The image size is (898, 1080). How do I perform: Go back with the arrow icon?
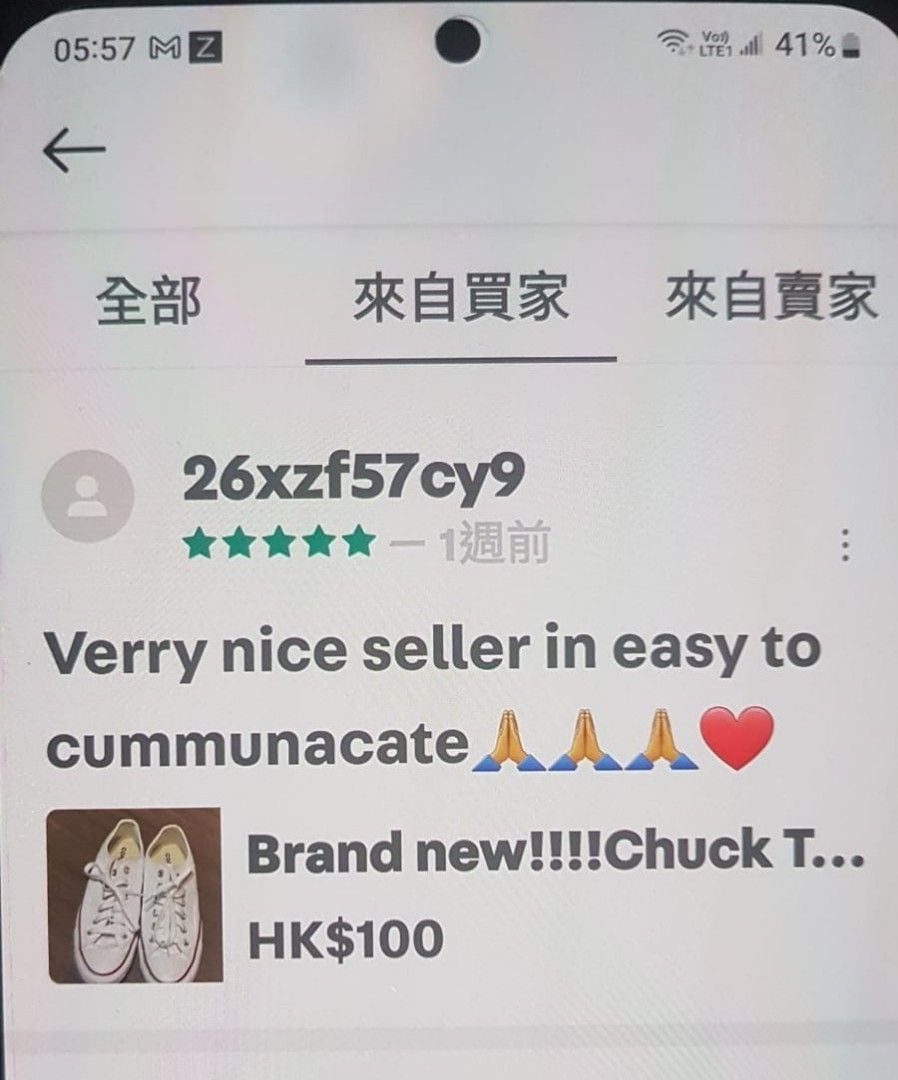[74, 150]
